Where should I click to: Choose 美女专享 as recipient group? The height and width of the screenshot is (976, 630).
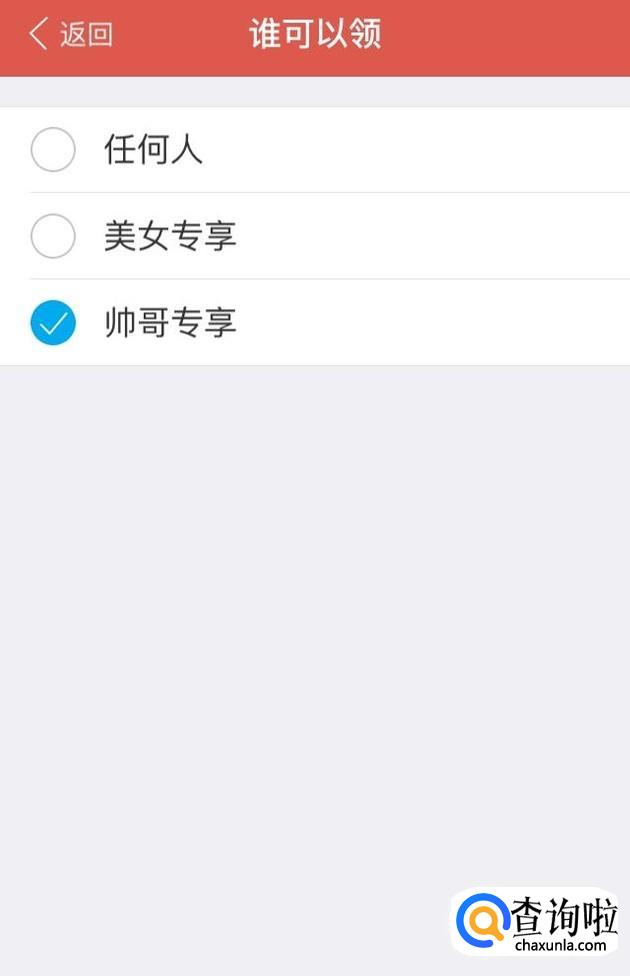[x=170, y=236]
